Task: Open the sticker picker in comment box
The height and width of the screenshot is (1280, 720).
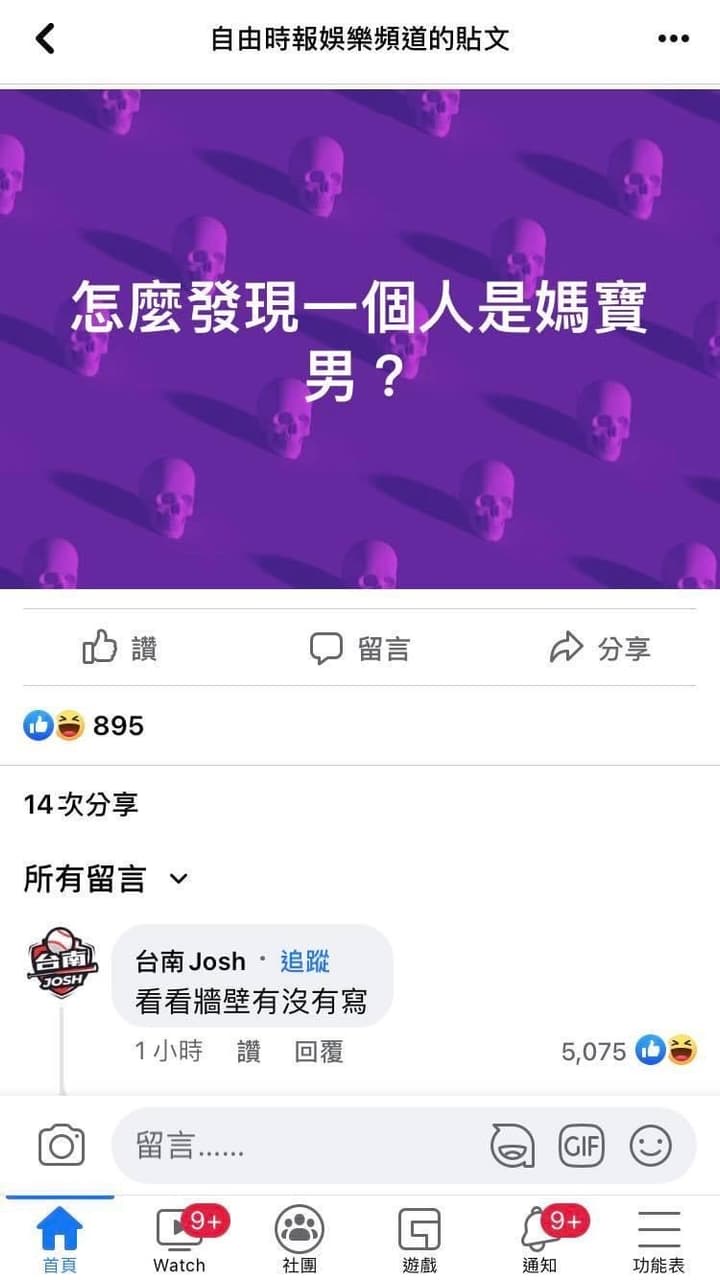Action: coord(512,1145)
